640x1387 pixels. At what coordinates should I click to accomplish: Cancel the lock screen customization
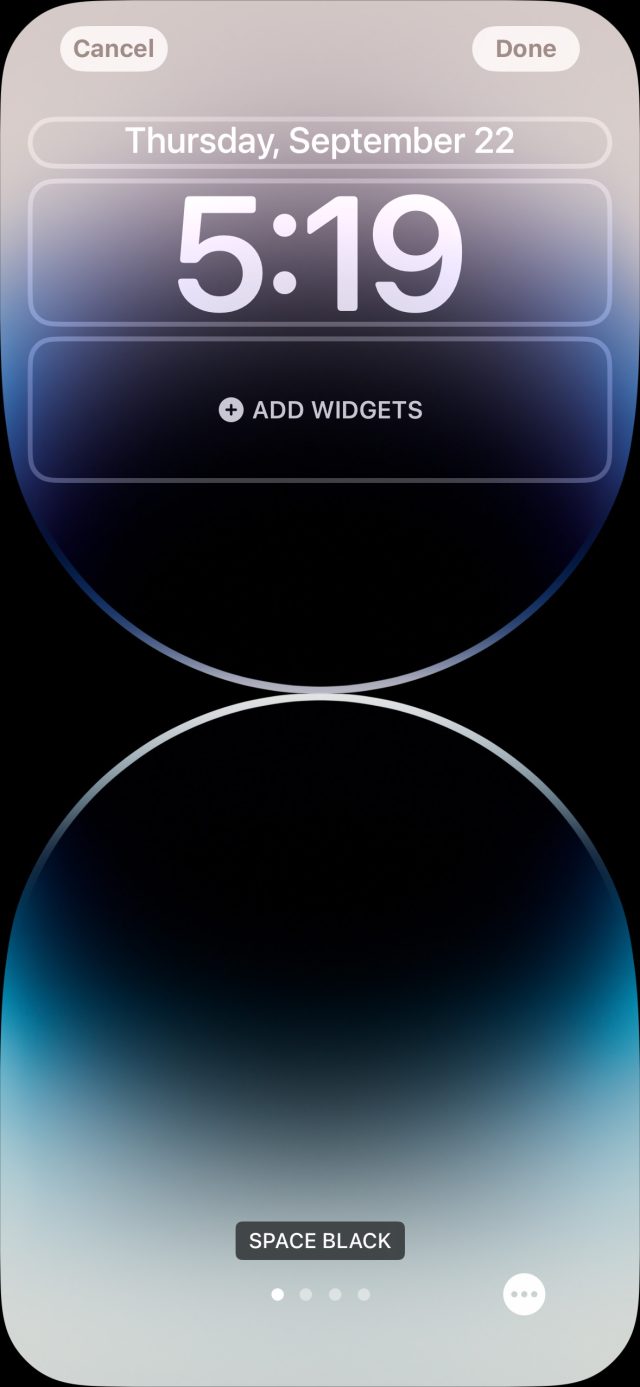pos(114,49)
